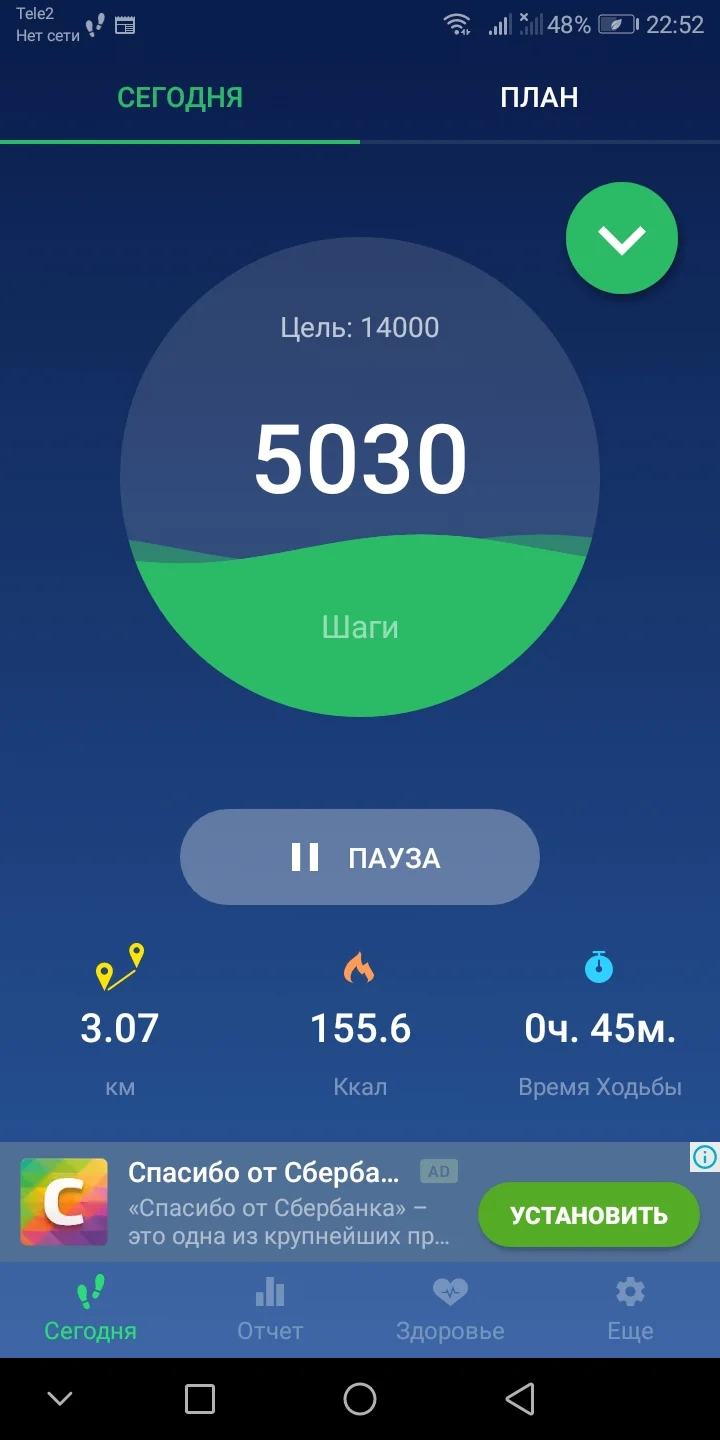Image resolution: width=720 pixels, height=1440 pixels.
Task: Open the Еще settings tab
Action: (630, 1309)
